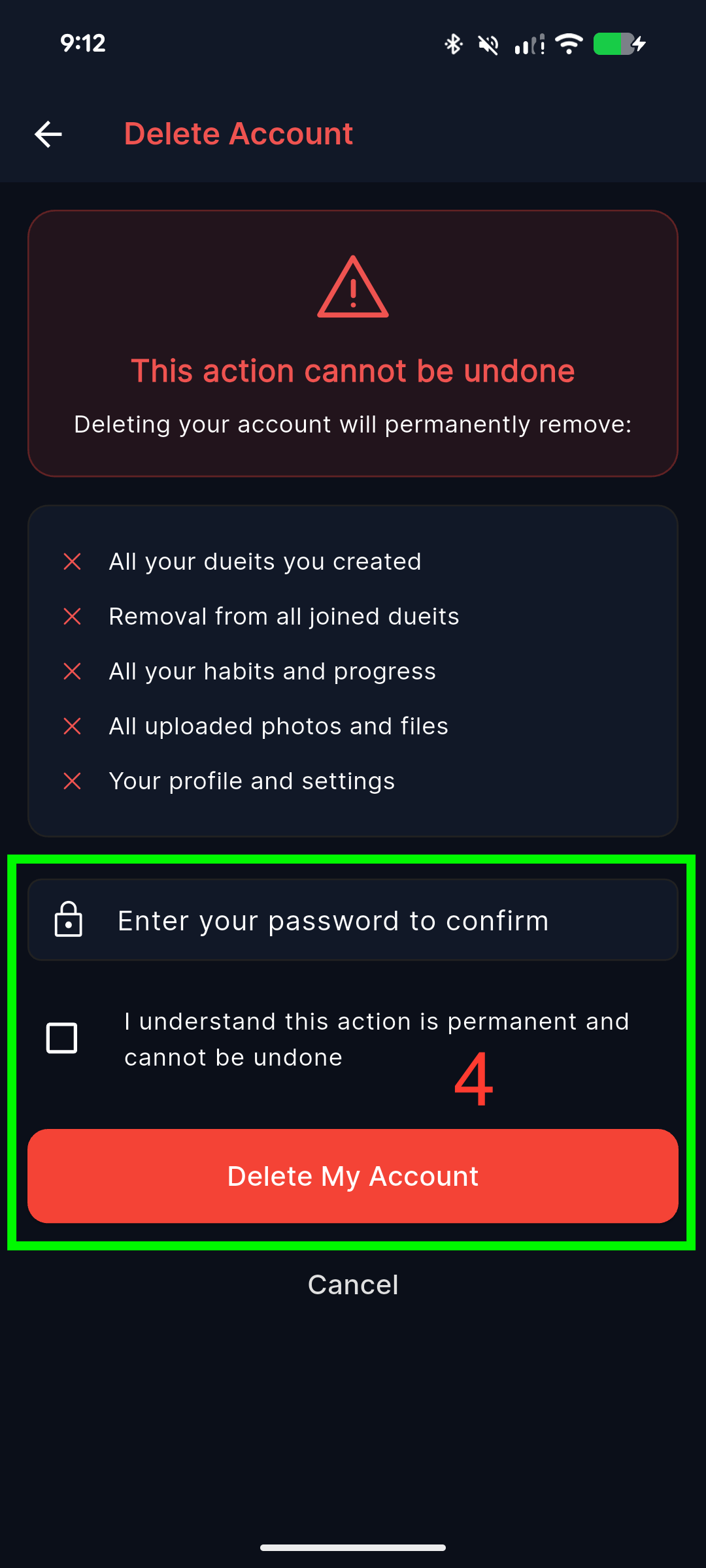Image resolution: width=706 pixels, height=1568 pixels.
Task: Tap the red warning triangle icon
Action: click(352, 291)
